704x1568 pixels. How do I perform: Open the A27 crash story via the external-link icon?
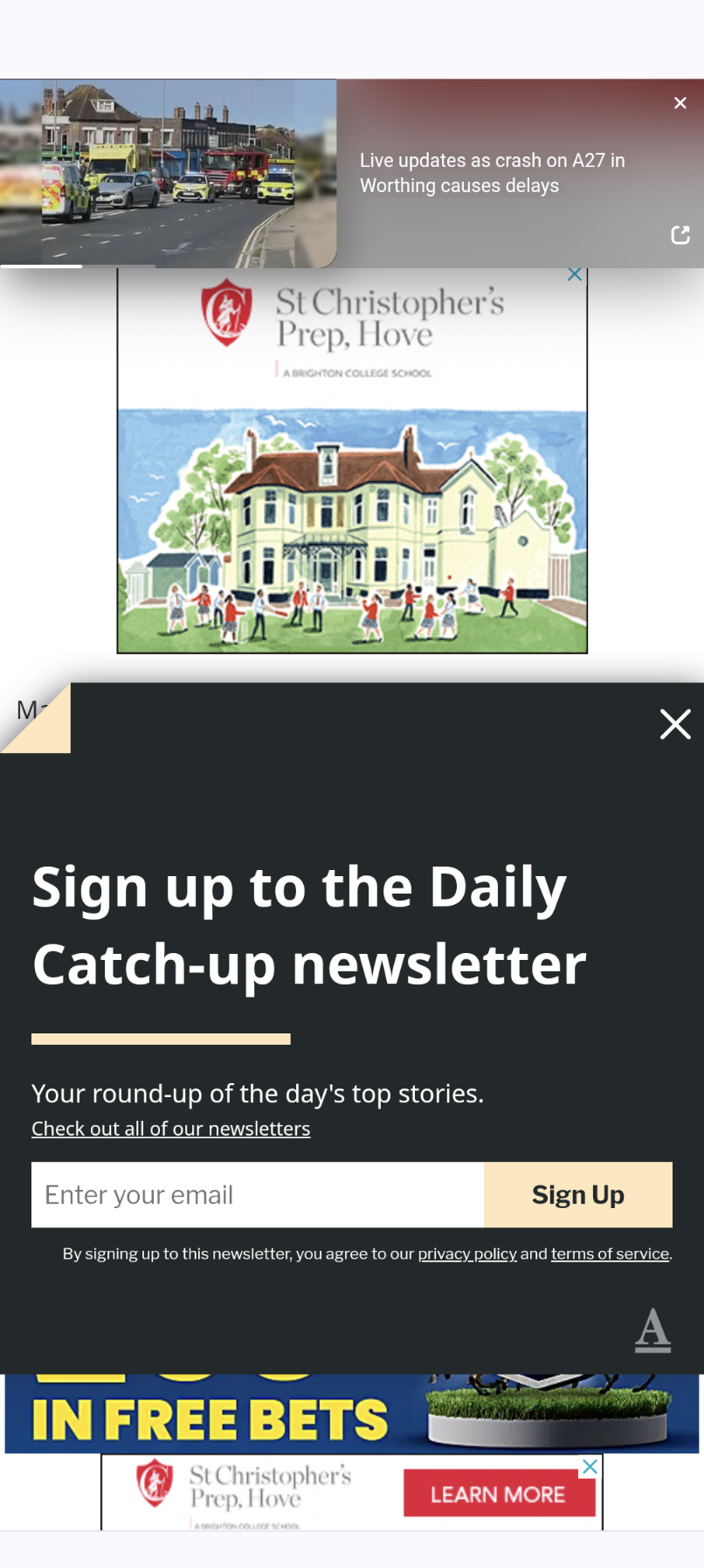680,235
